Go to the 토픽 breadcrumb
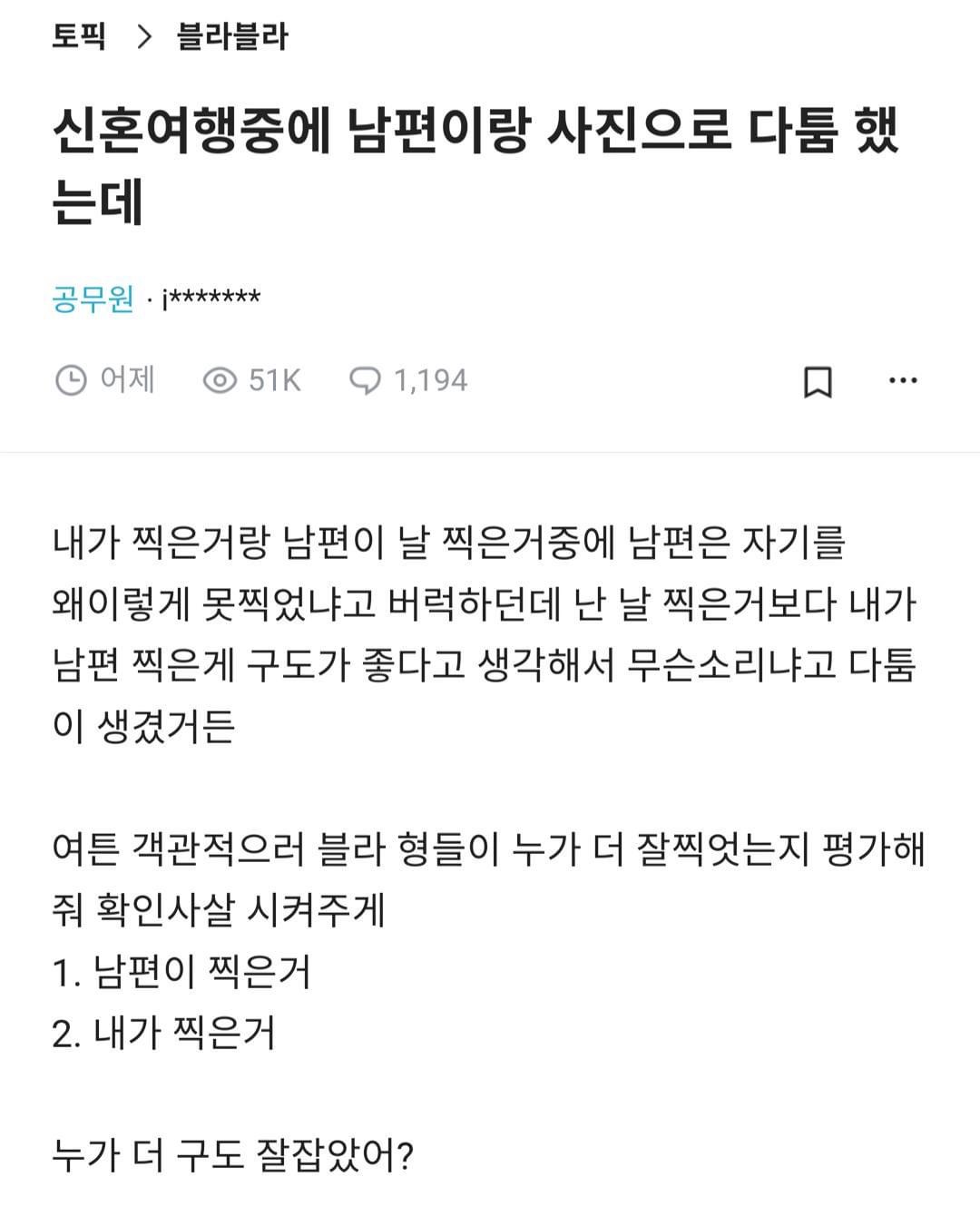Image resolution: width=980 pixels, height=1206 pixels. click(x=79, y=36)
